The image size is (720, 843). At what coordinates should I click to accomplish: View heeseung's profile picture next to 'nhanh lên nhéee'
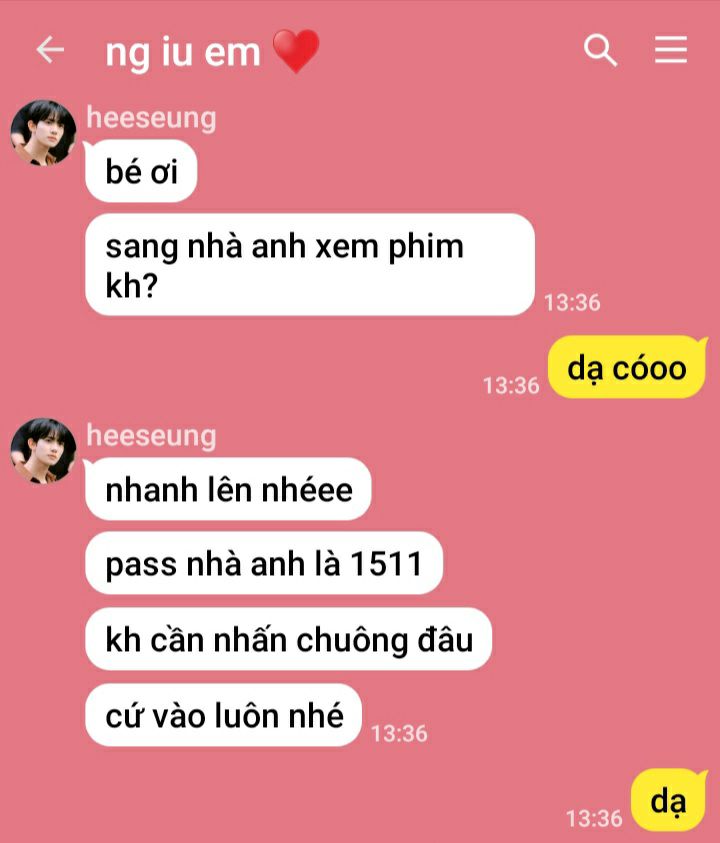[43, 451]
